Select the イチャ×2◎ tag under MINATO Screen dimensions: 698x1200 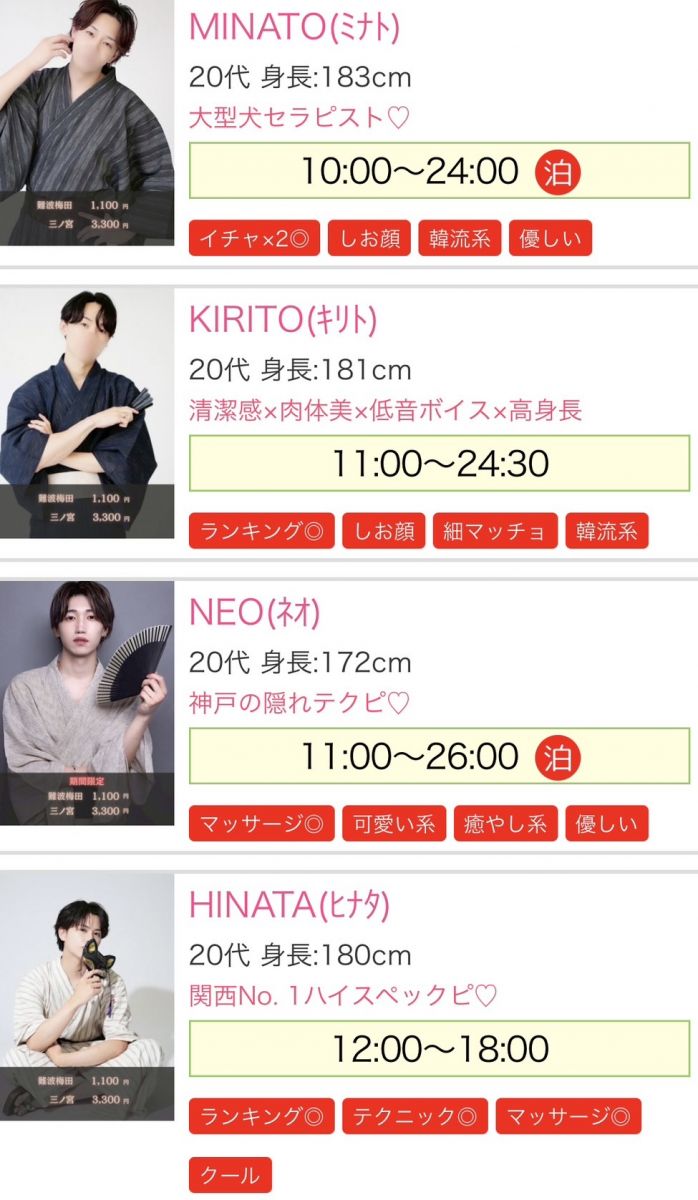(254, 239)
